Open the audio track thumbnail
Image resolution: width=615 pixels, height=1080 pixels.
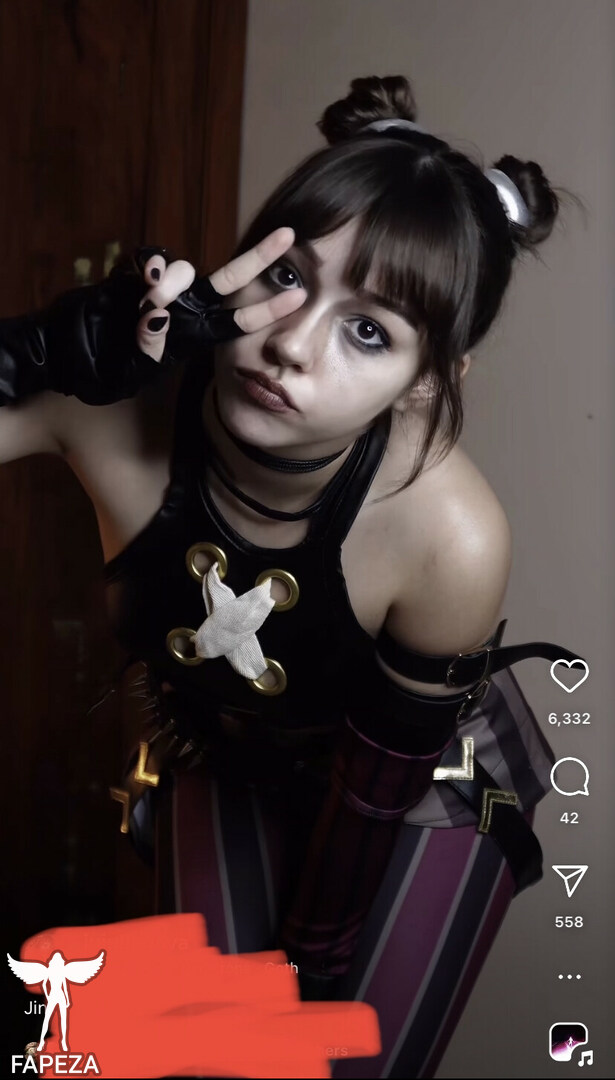[571, 1044]
